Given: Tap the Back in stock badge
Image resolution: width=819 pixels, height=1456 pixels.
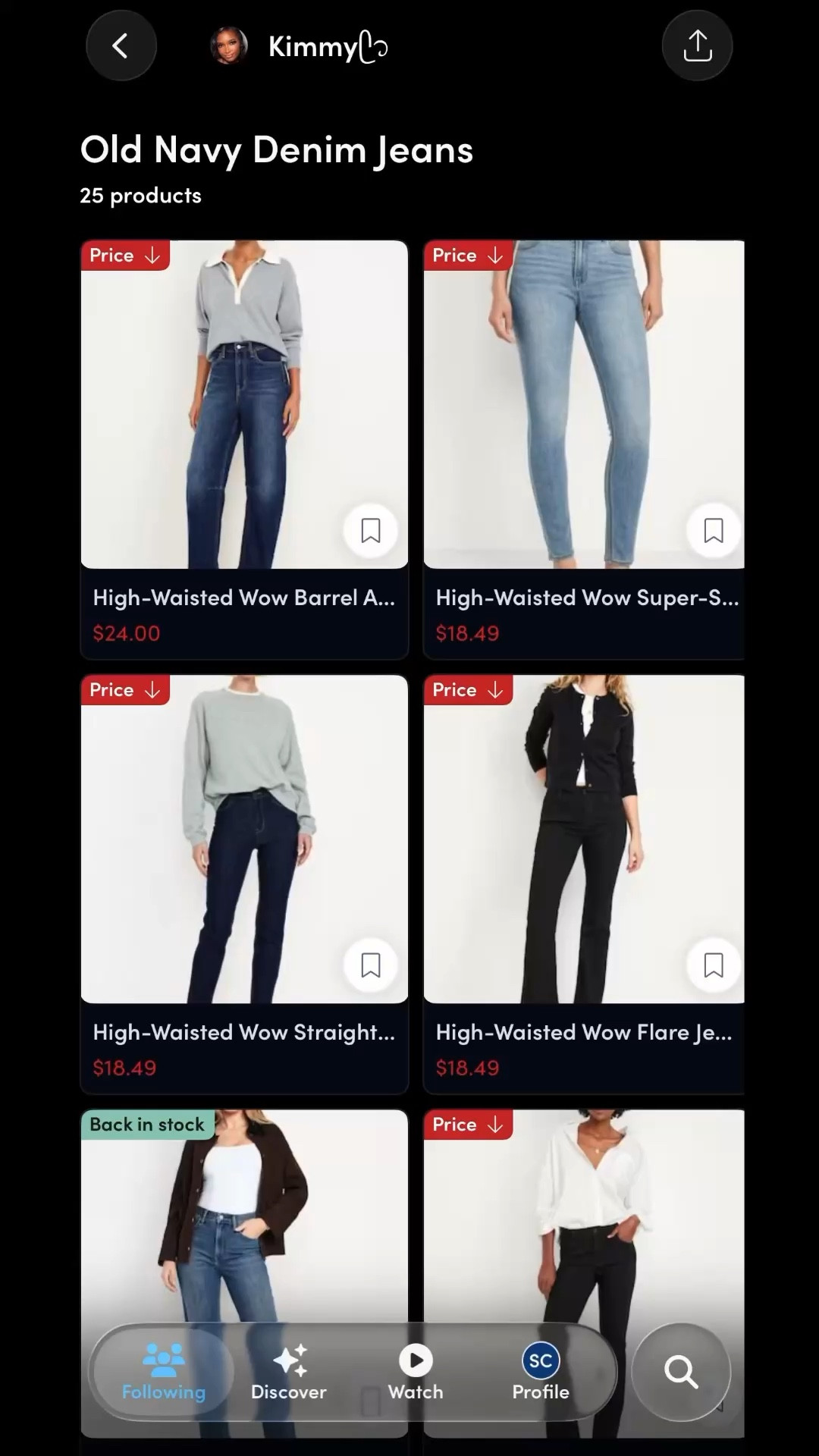Looking at the screenshot, I should (x=146, y=1125).
